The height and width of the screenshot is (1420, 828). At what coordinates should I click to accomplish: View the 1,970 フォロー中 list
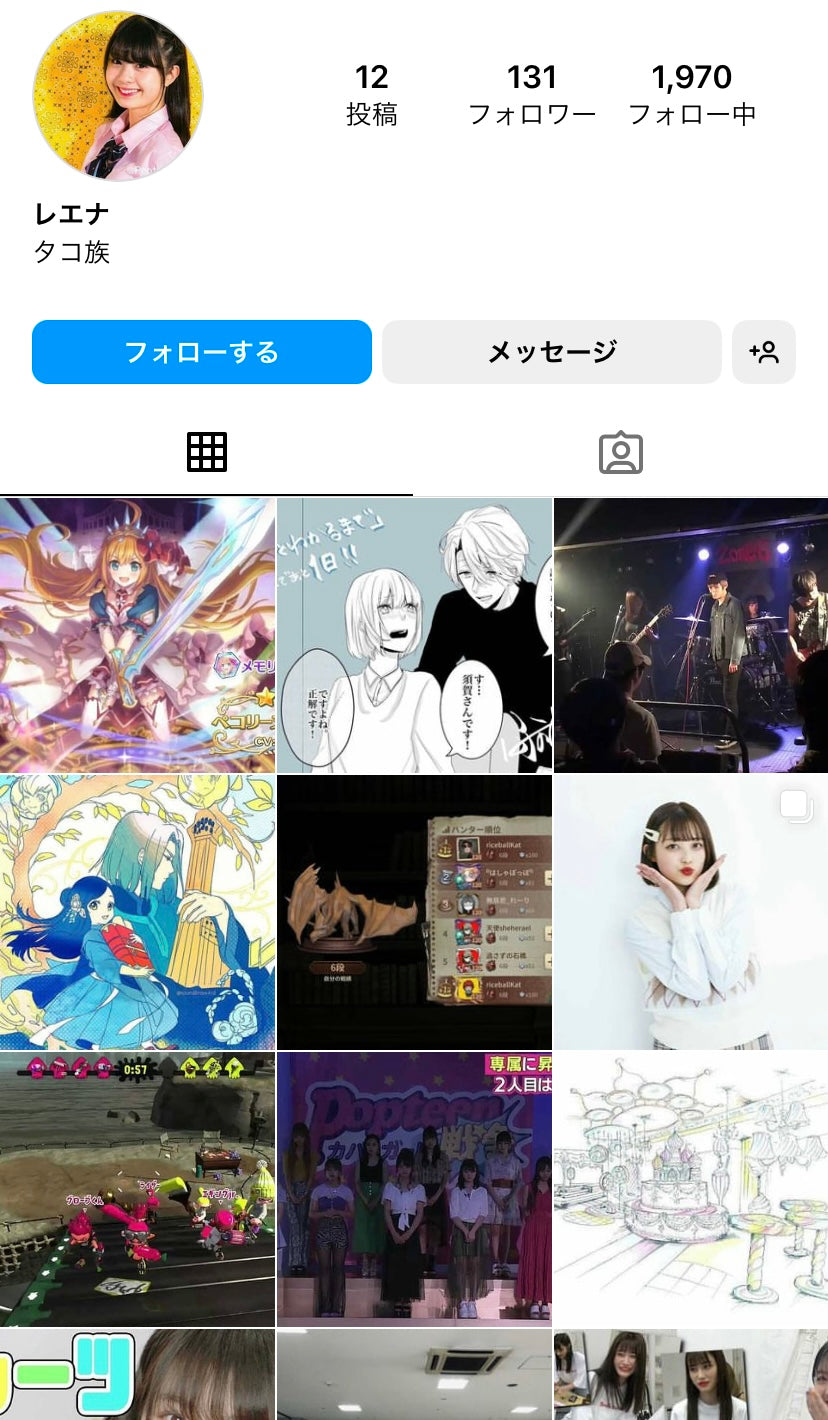click(691, 95)
